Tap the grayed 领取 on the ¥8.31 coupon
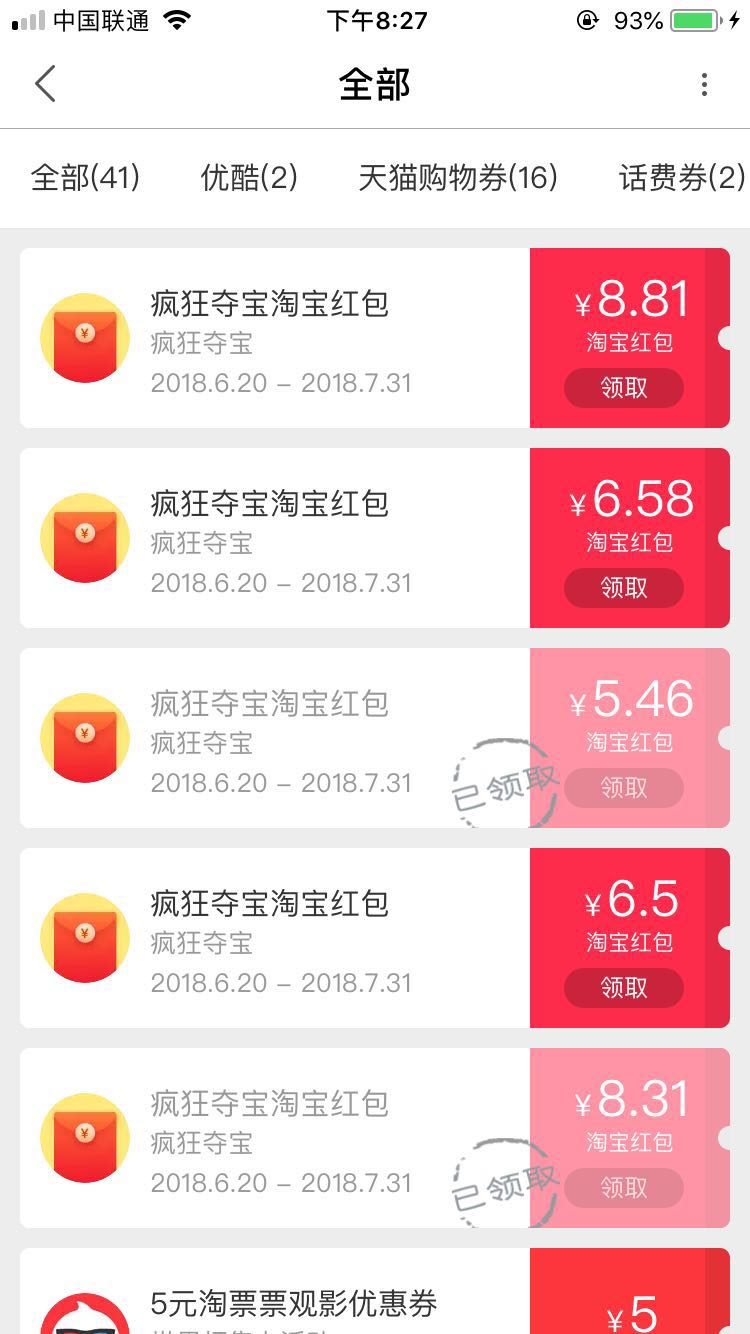This screenshot has height=1334, width=750. (x=623, y=1189)
